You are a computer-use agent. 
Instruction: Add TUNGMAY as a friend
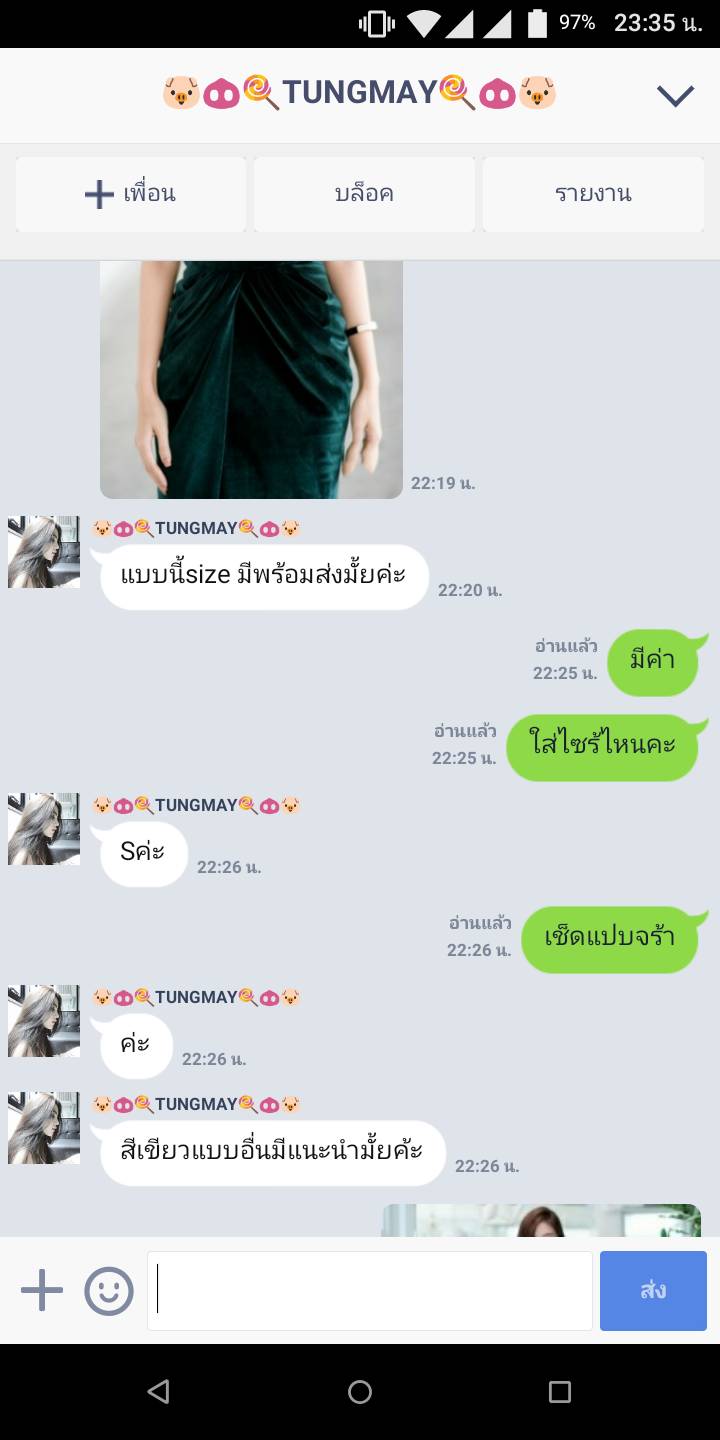coord(131,194)
